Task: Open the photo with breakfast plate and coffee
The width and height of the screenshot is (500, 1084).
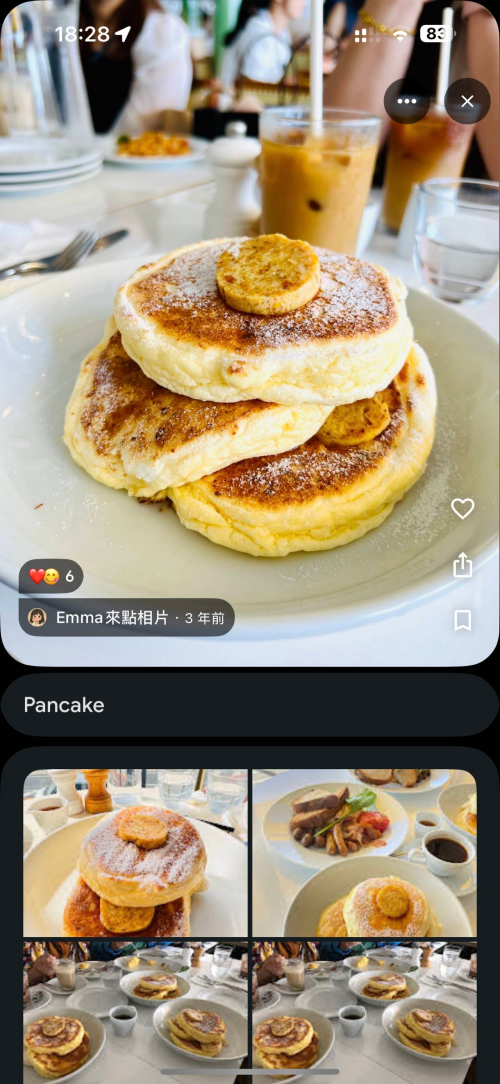Action: pyautogui.click(x=364, y=853)
